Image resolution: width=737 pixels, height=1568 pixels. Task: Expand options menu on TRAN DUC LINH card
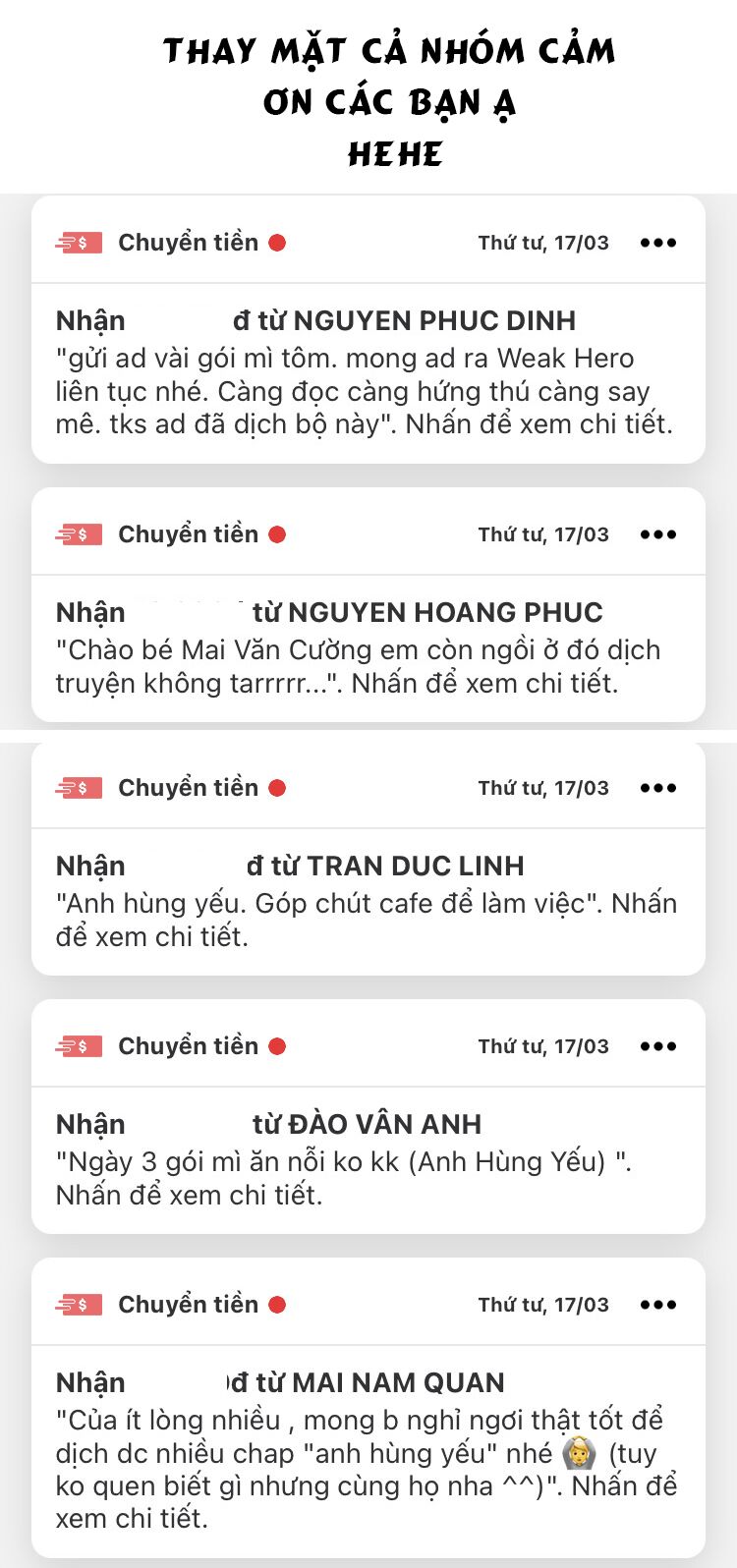pyautogui.click(x=657, y=787)
